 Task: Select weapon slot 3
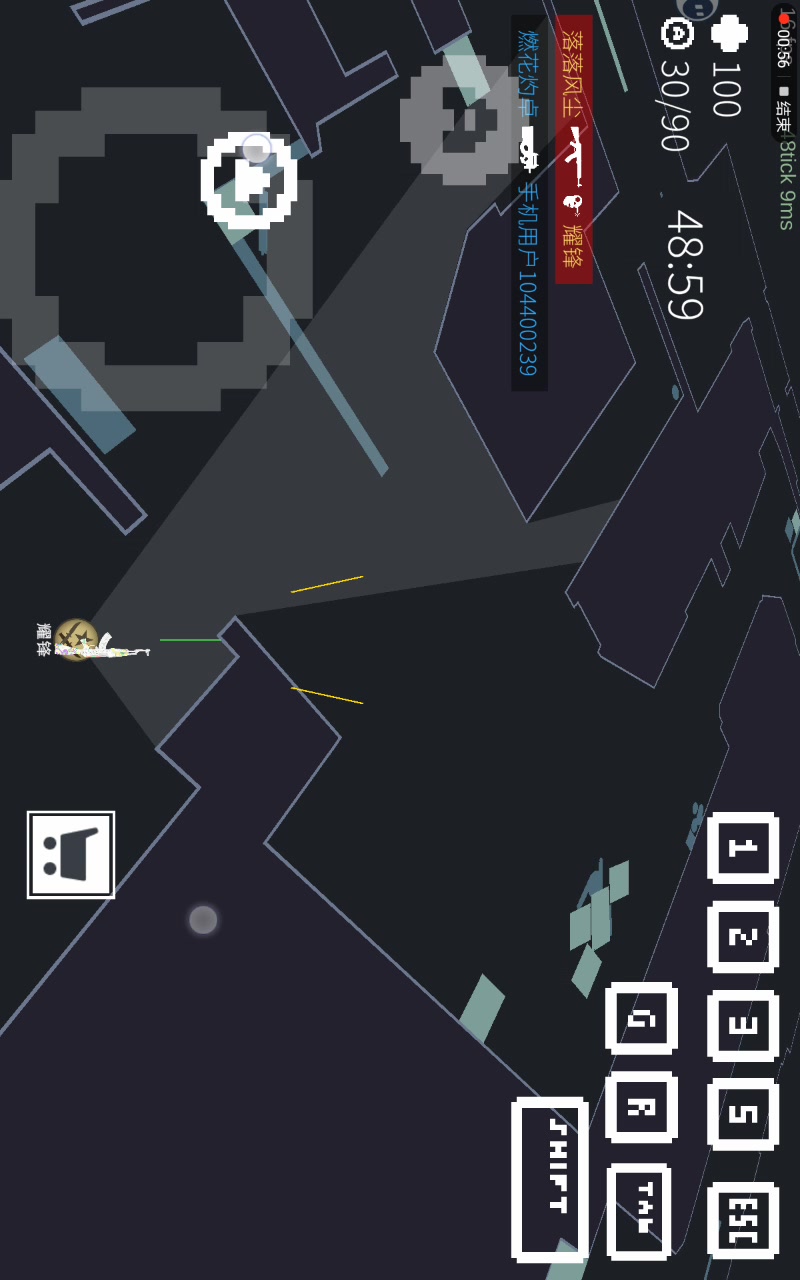point(742,1026)
